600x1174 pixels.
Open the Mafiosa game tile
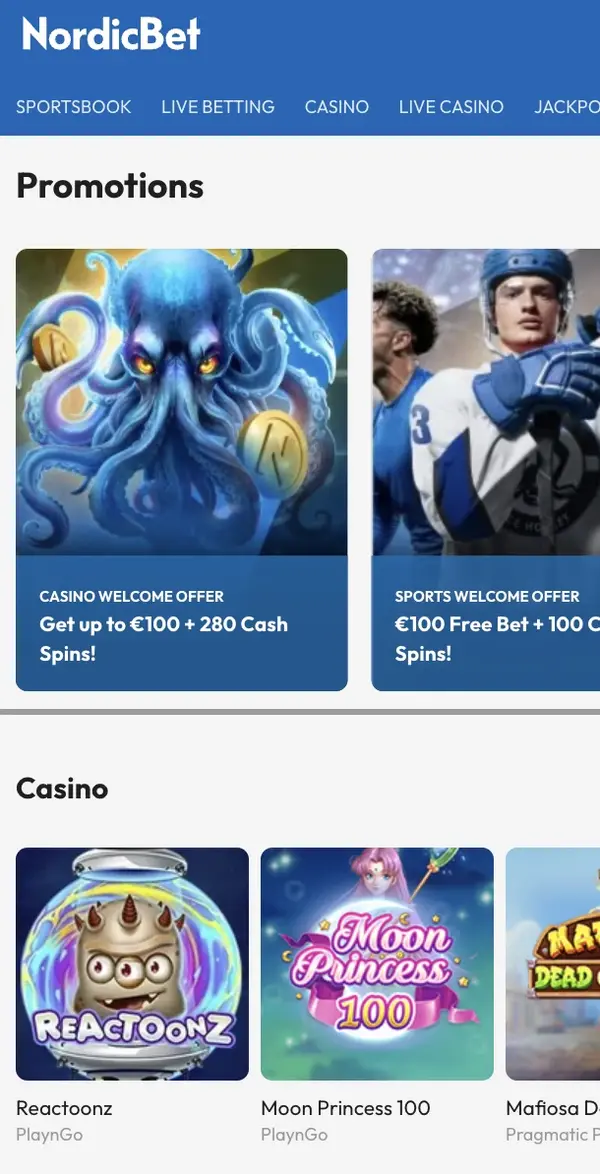tap(553, 964)
